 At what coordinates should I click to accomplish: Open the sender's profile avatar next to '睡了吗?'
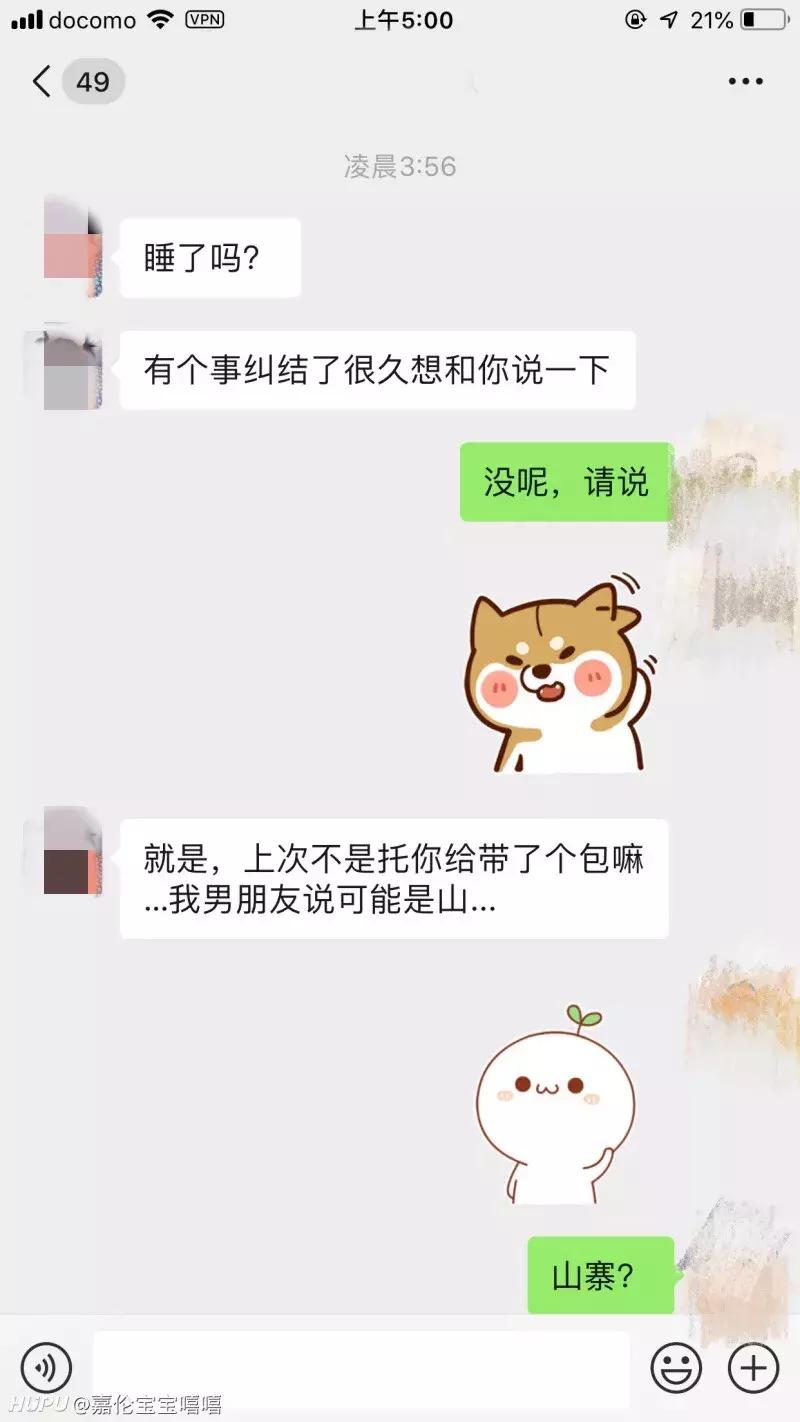point(70,250)
